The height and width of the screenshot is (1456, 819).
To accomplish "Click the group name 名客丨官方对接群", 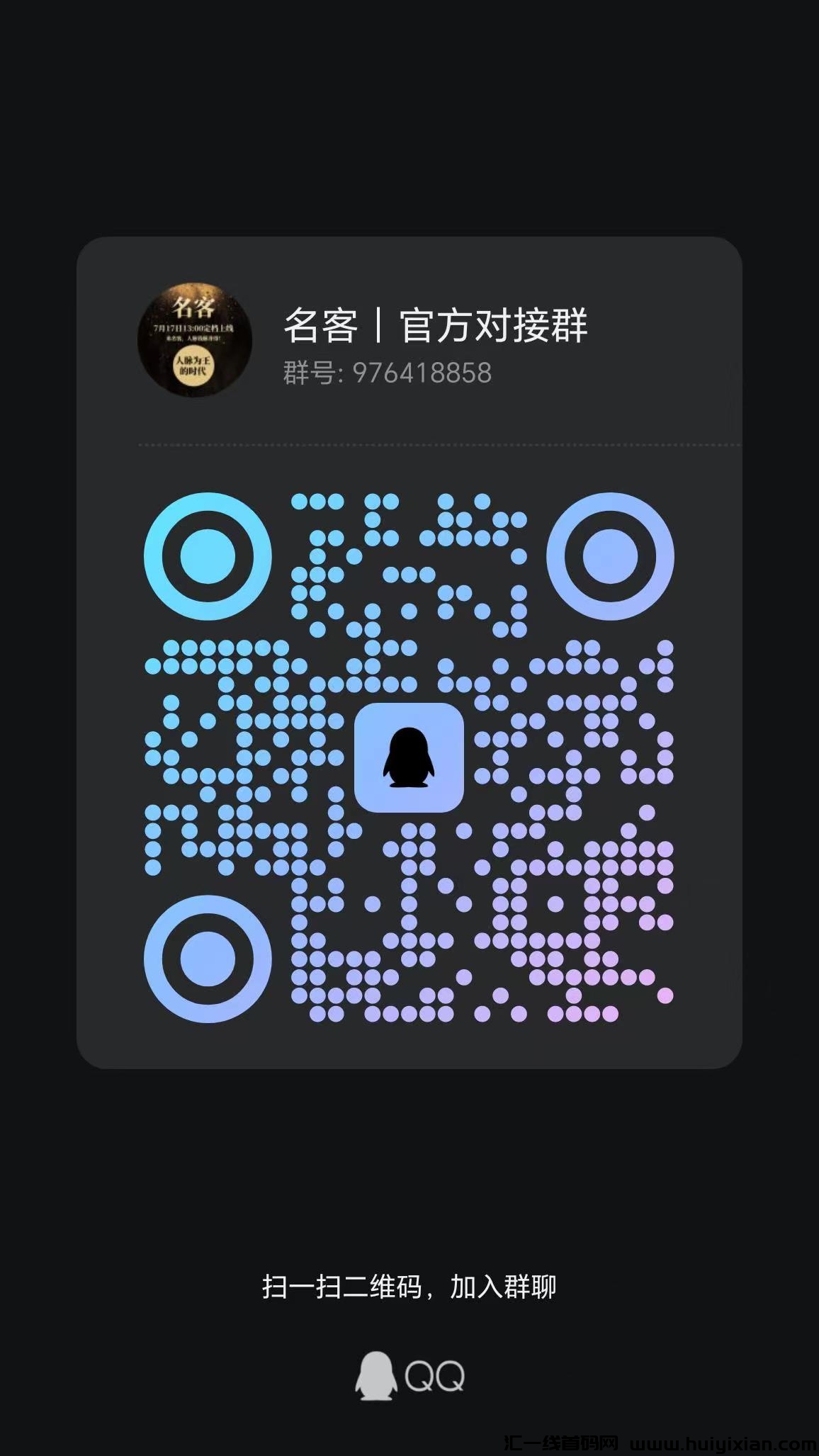I will (436, 326).
